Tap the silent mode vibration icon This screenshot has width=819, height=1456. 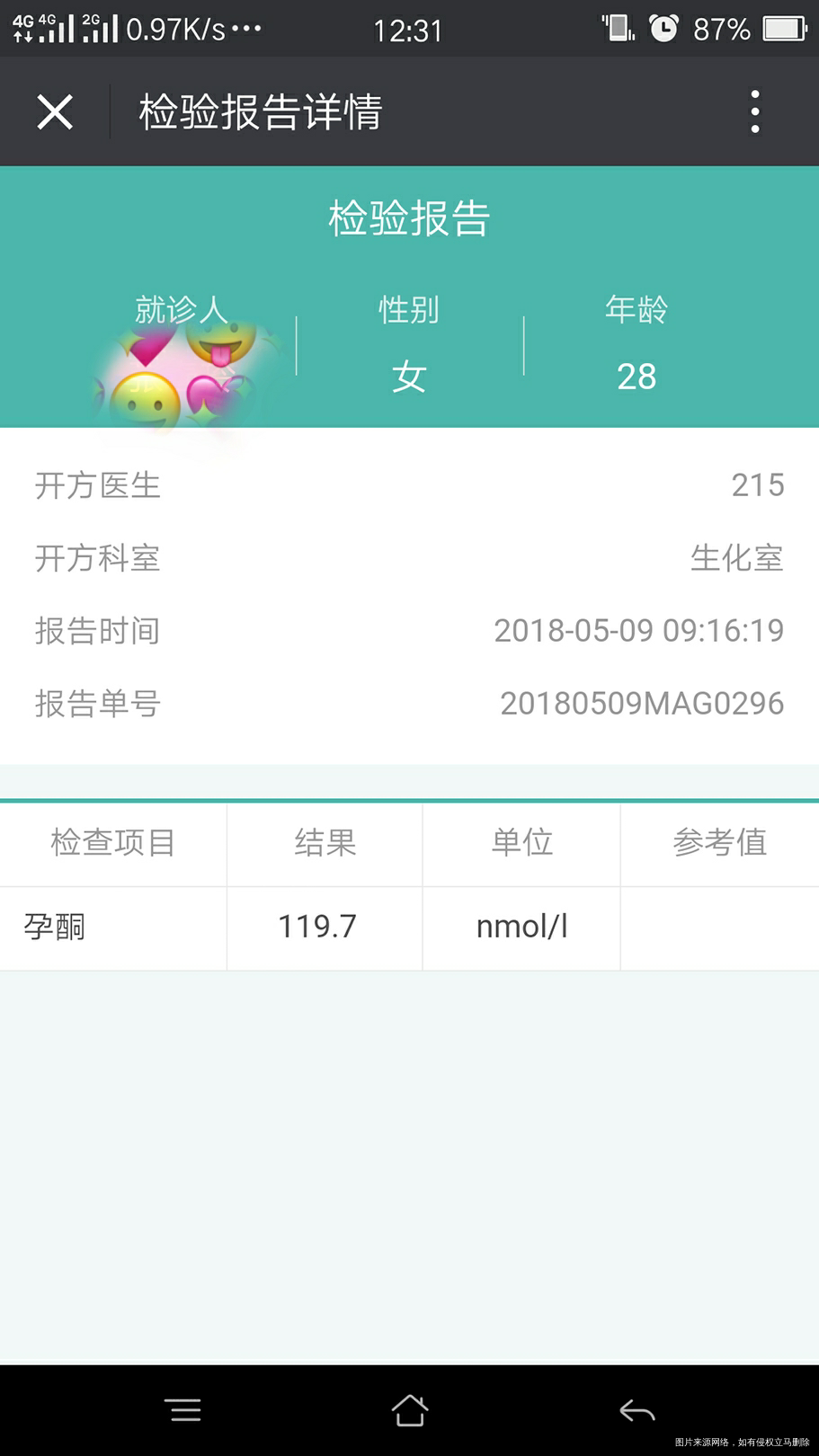(618, 28)
